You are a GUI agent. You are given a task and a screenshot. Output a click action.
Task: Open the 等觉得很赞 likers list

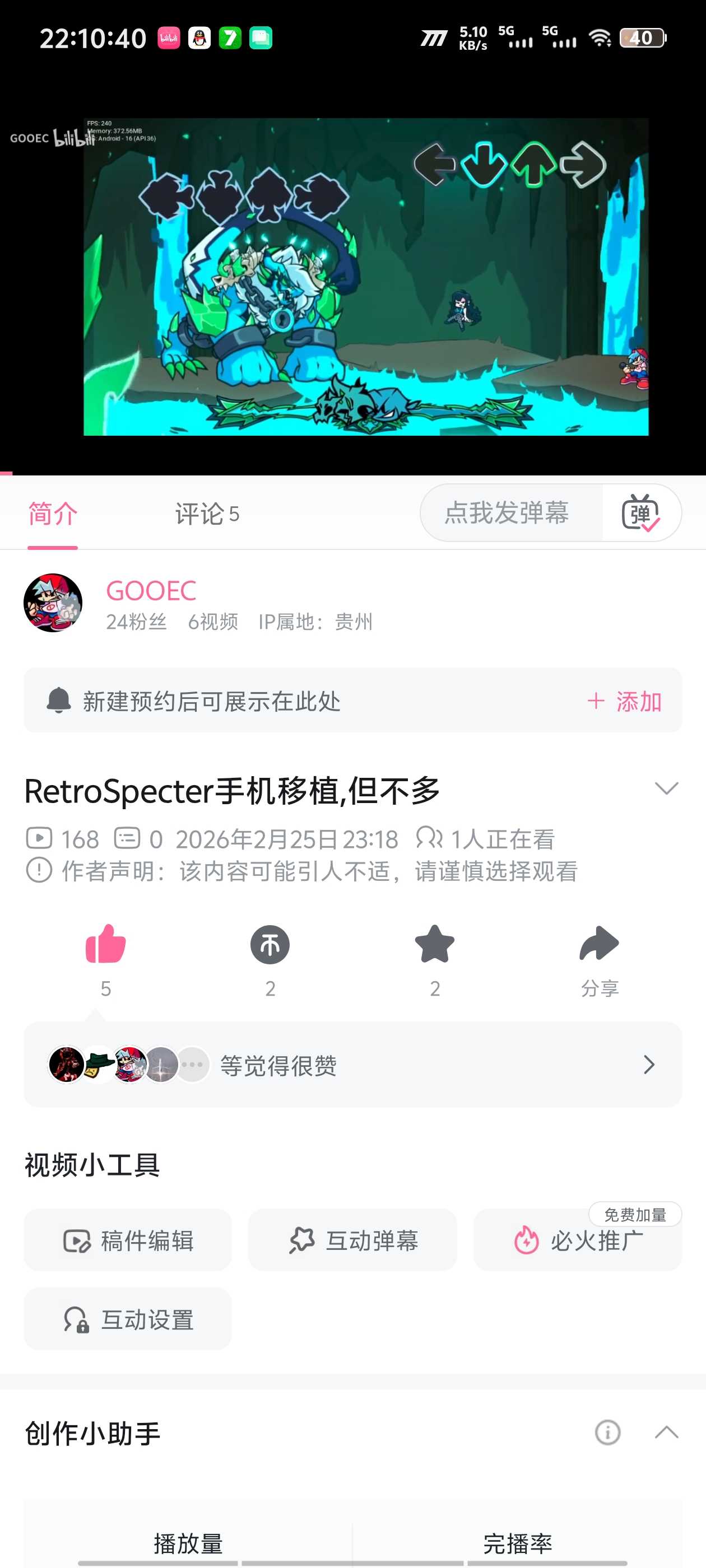(352, 1065)
